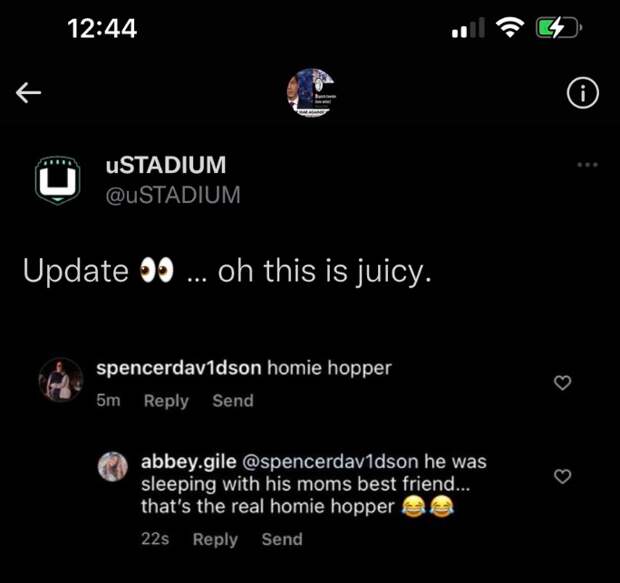
Task: Go back using the arrow
Action: click(28, 93)
